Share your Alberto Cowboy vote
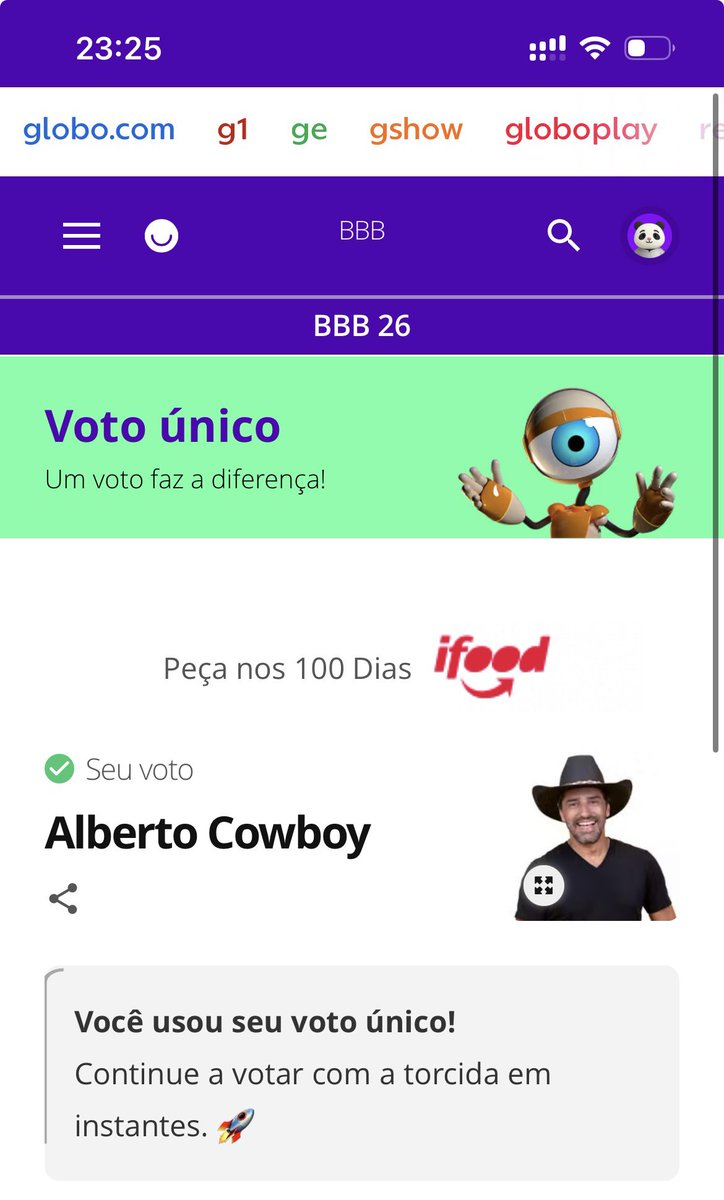 coord(63,899)
